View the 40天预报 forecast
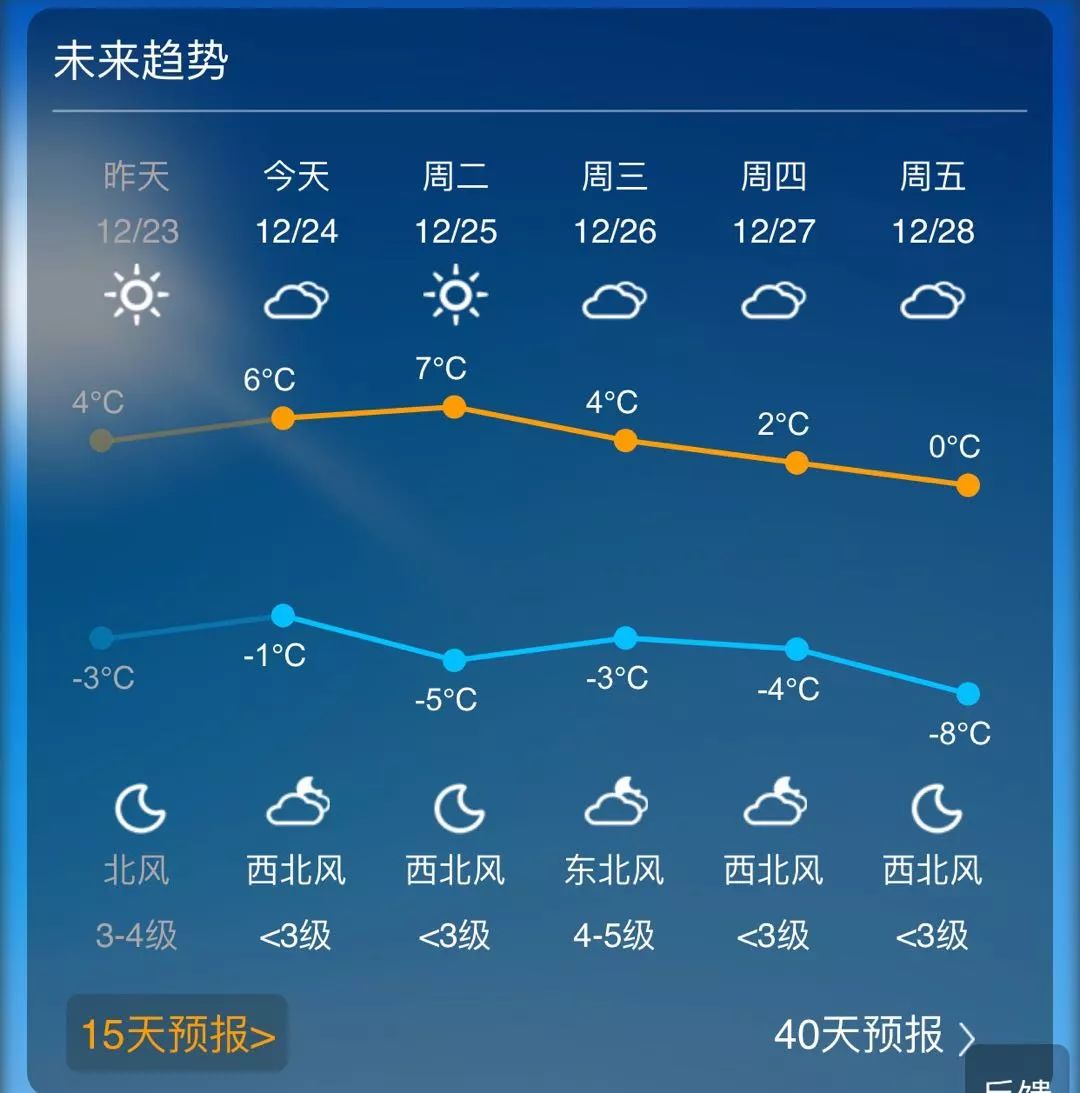Image resolution: width=1080 pixels, height=1093 pixels. 873,1035
